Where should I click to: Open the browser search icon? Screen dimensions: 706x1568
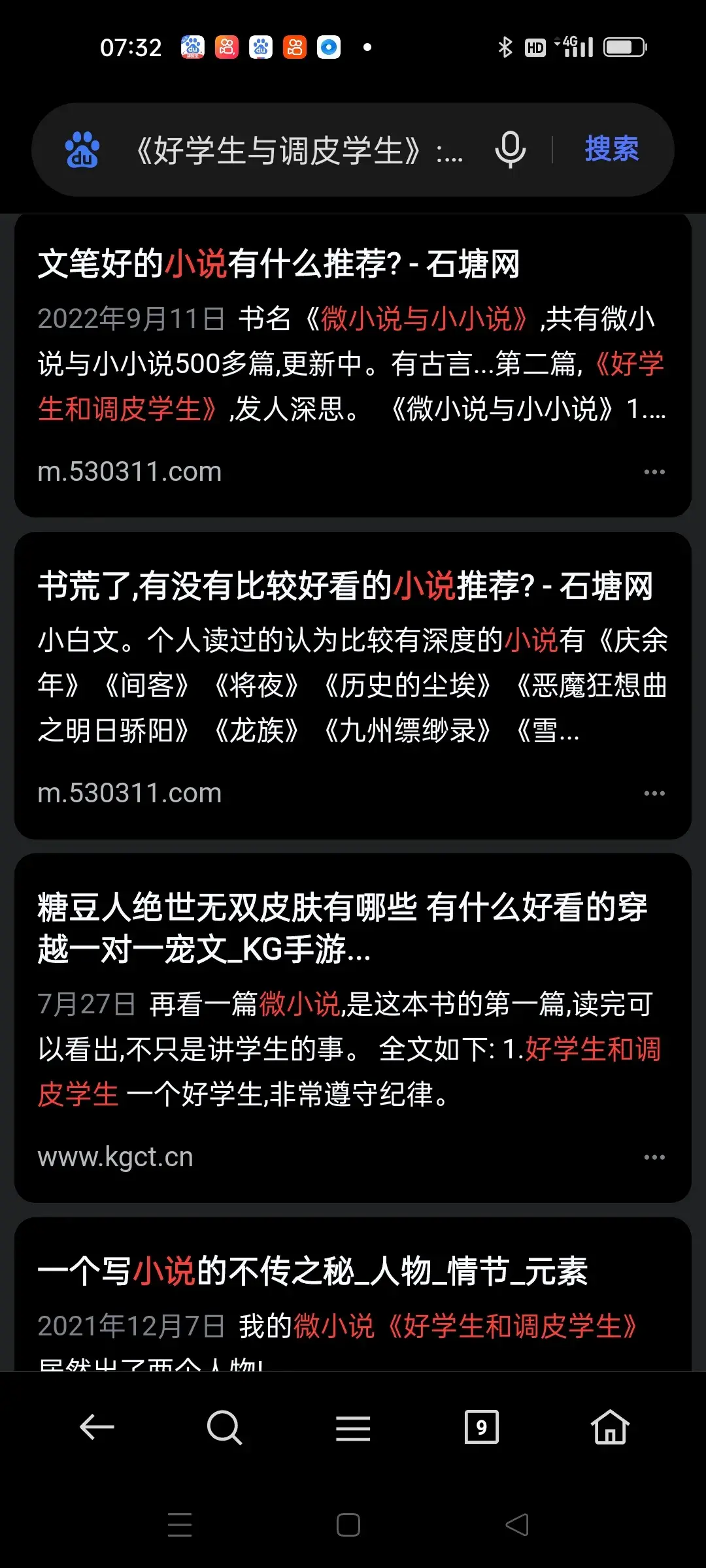pyautogui.click(x=224, y=1427)
